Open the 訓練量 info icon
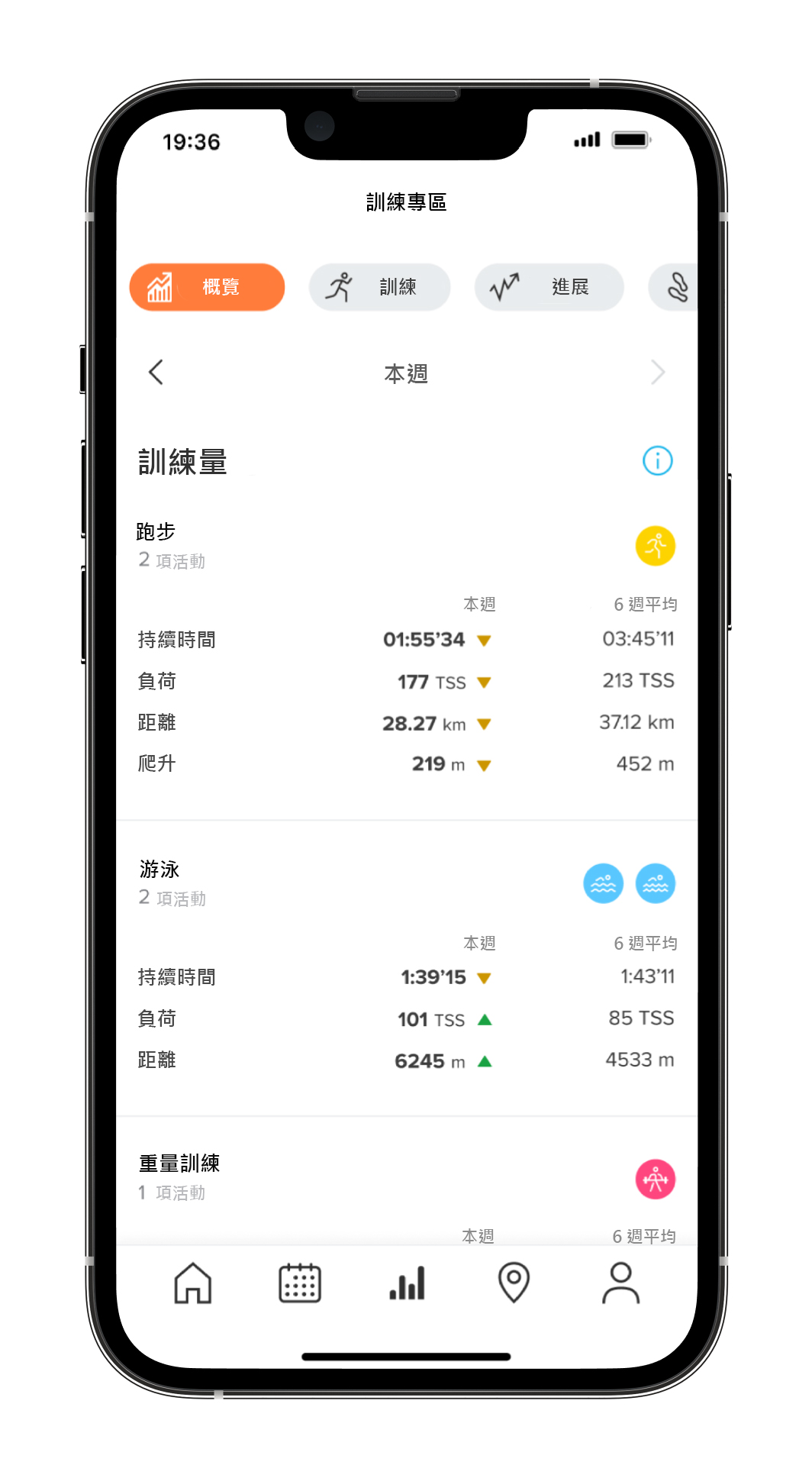This screenshot has width=812, height=1478. coord(657,460)
